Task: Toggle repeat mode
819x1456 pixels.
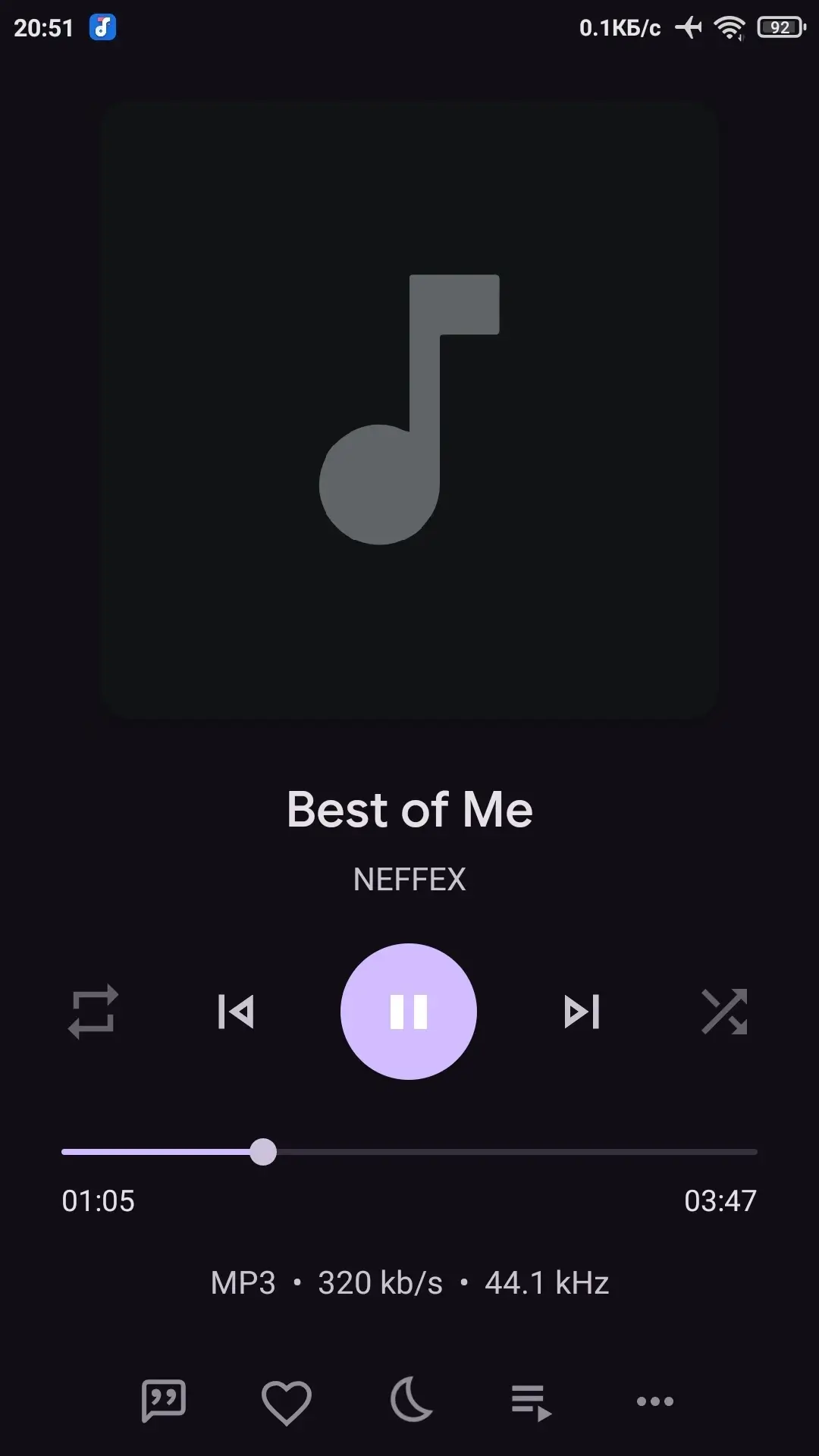Action: [x=93, y=1012]
